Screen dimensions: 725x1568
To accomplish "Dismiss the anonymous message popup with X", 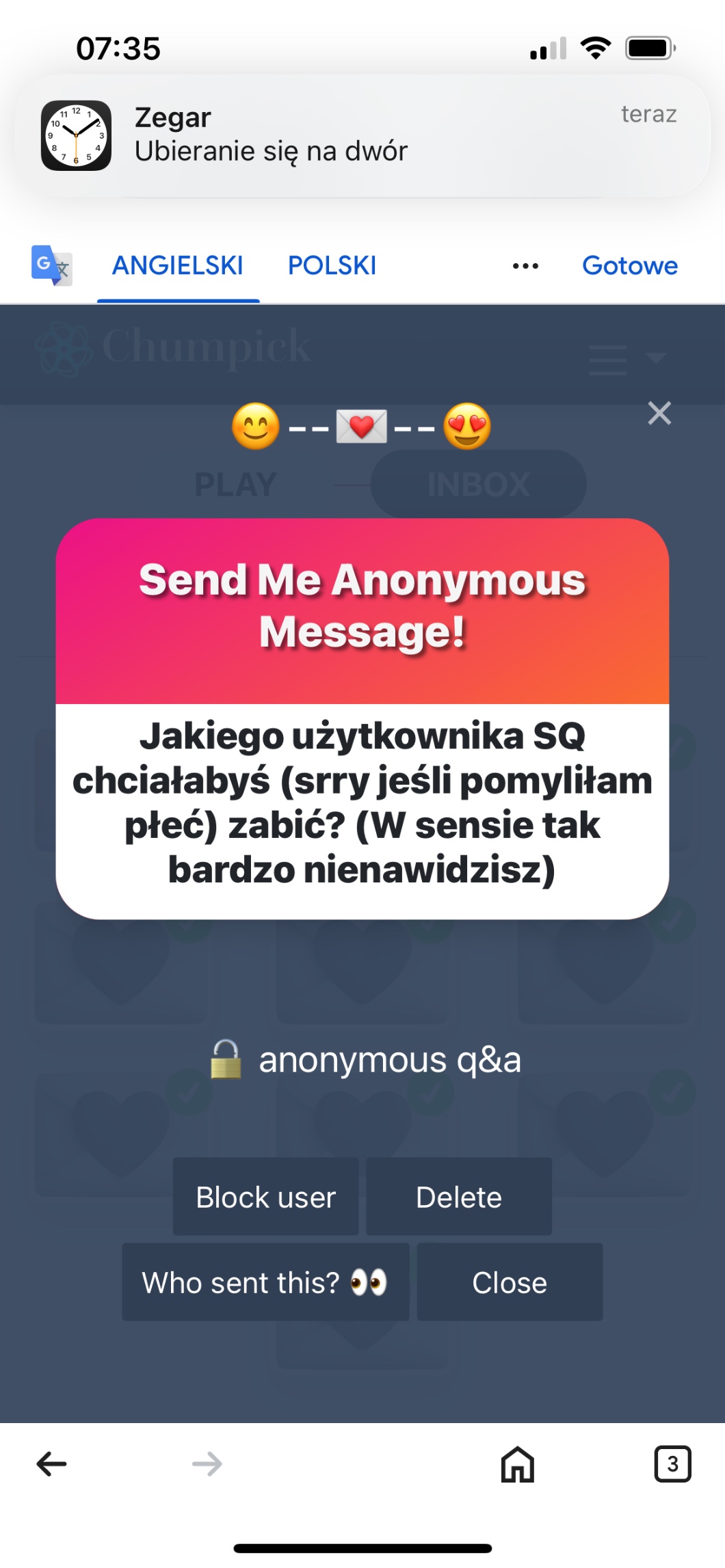I will (659, 414).
